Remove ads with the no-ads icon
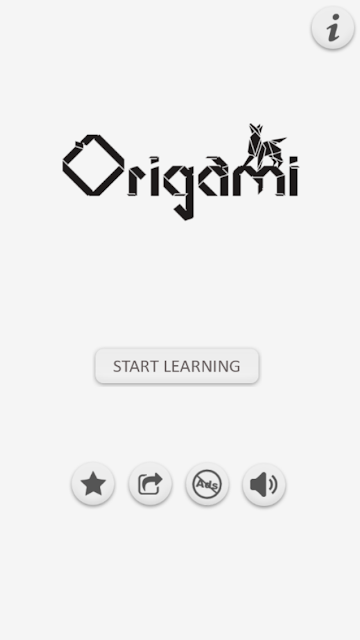 coord(207,484)
